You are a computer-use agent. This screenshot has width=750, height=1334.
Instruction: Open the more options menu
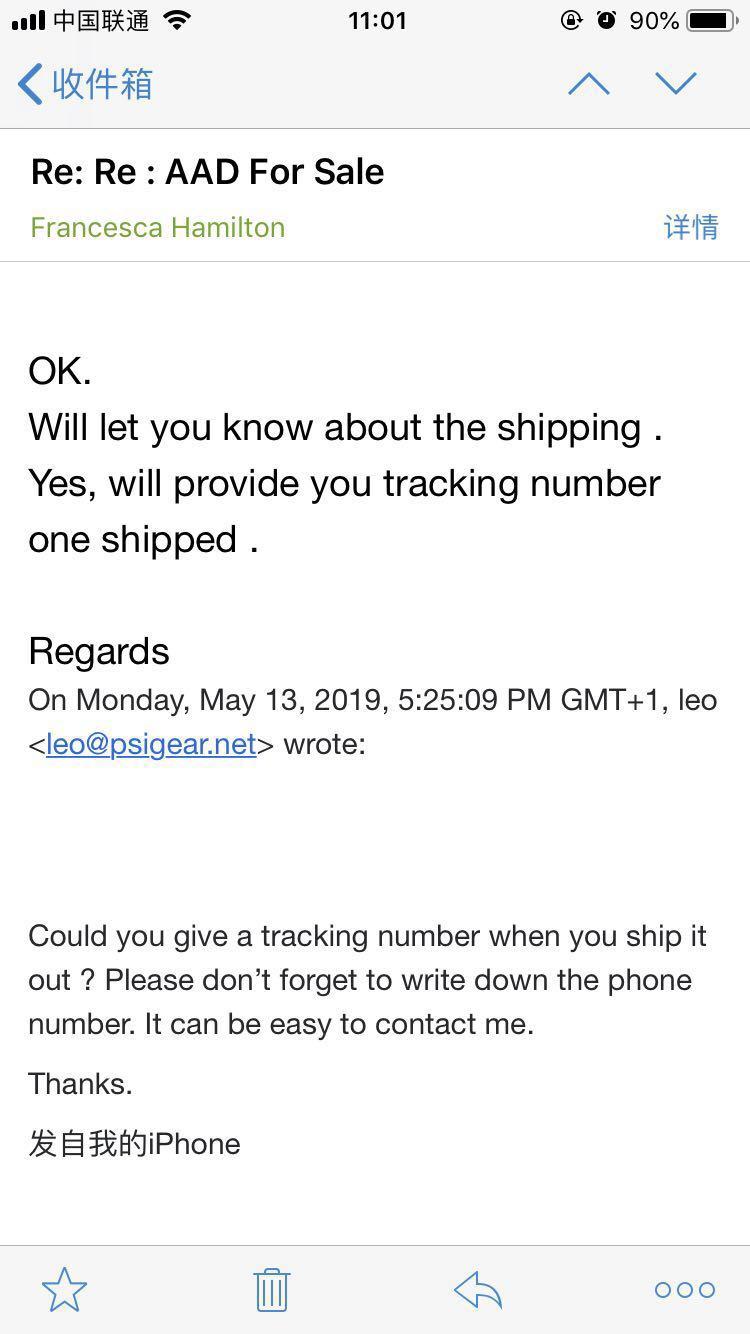685,1290
